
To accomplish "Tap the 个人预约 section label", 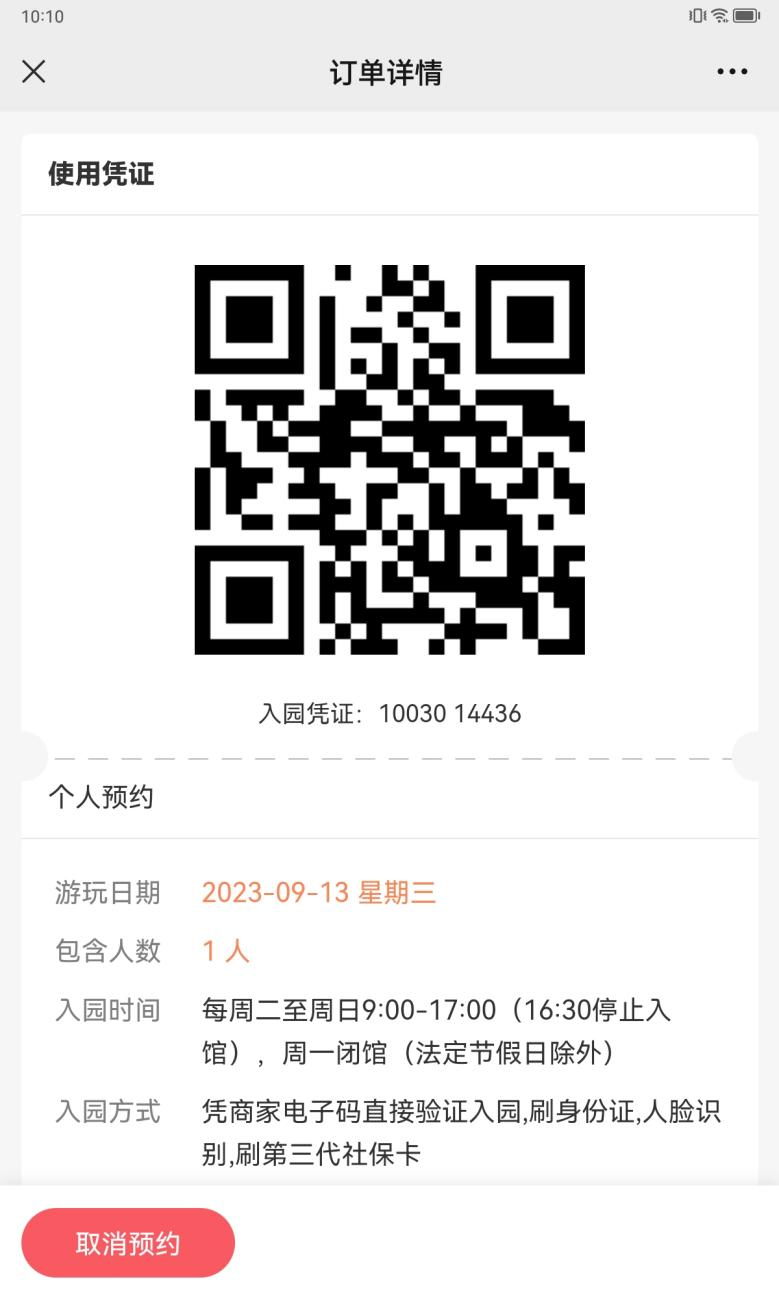I will tap(99, 798).
